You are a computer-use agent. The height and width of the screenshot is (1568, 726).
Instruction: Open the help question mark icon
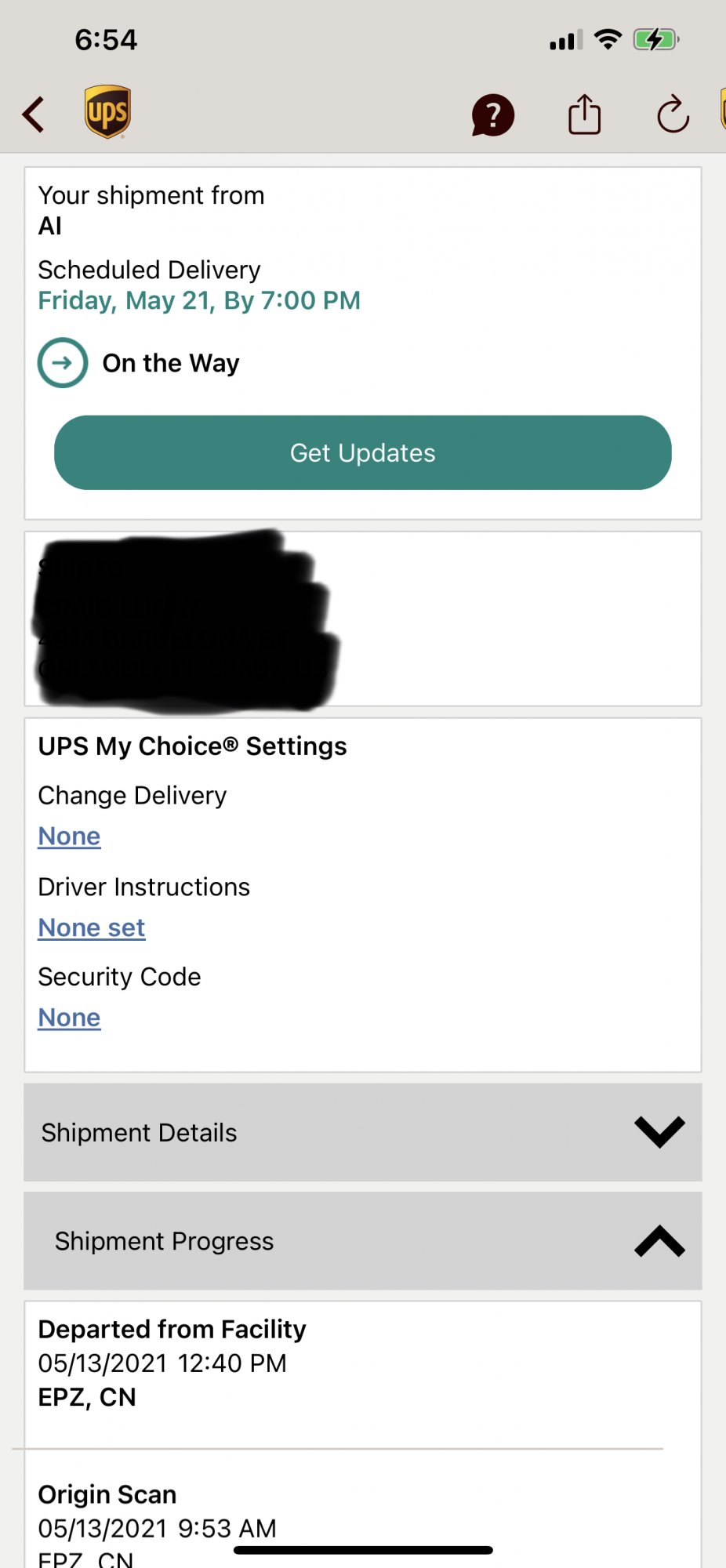tap(492, 115)
